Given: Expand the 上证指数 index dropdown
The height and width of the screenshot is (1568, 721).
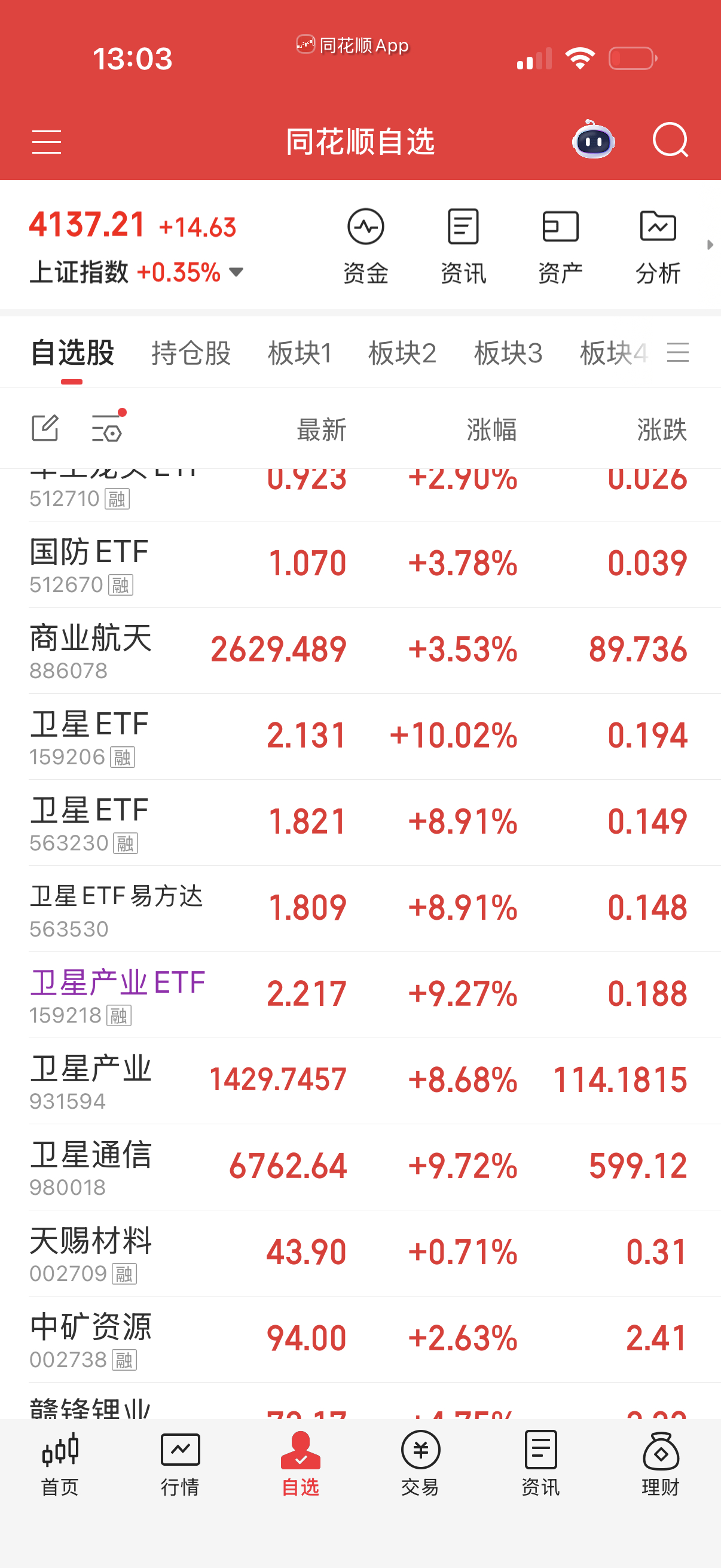Looking at the screenshot, I should coord(236,271).
